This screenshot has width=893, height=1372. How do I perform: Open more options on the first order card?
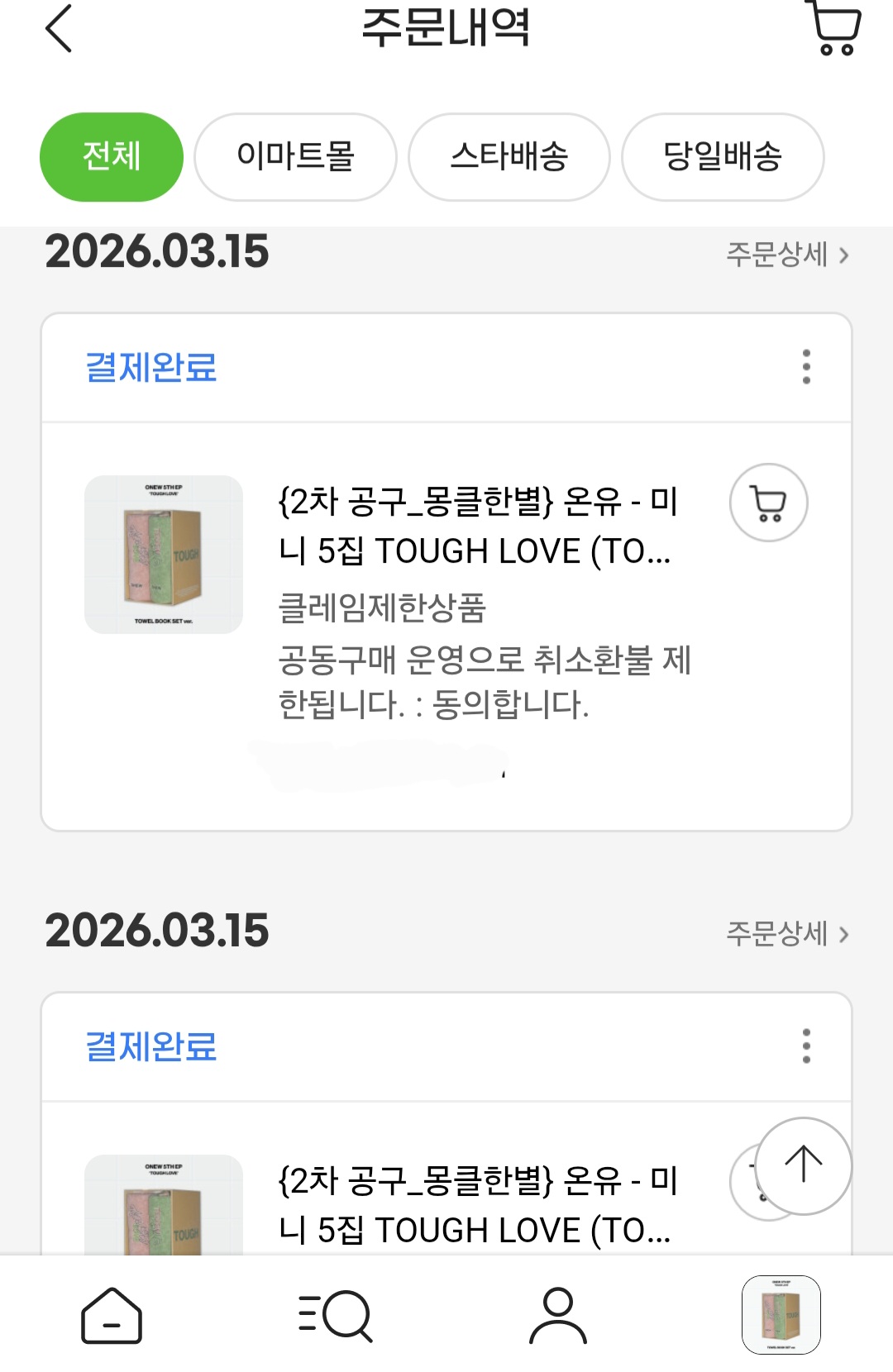[x=806, y=367]
